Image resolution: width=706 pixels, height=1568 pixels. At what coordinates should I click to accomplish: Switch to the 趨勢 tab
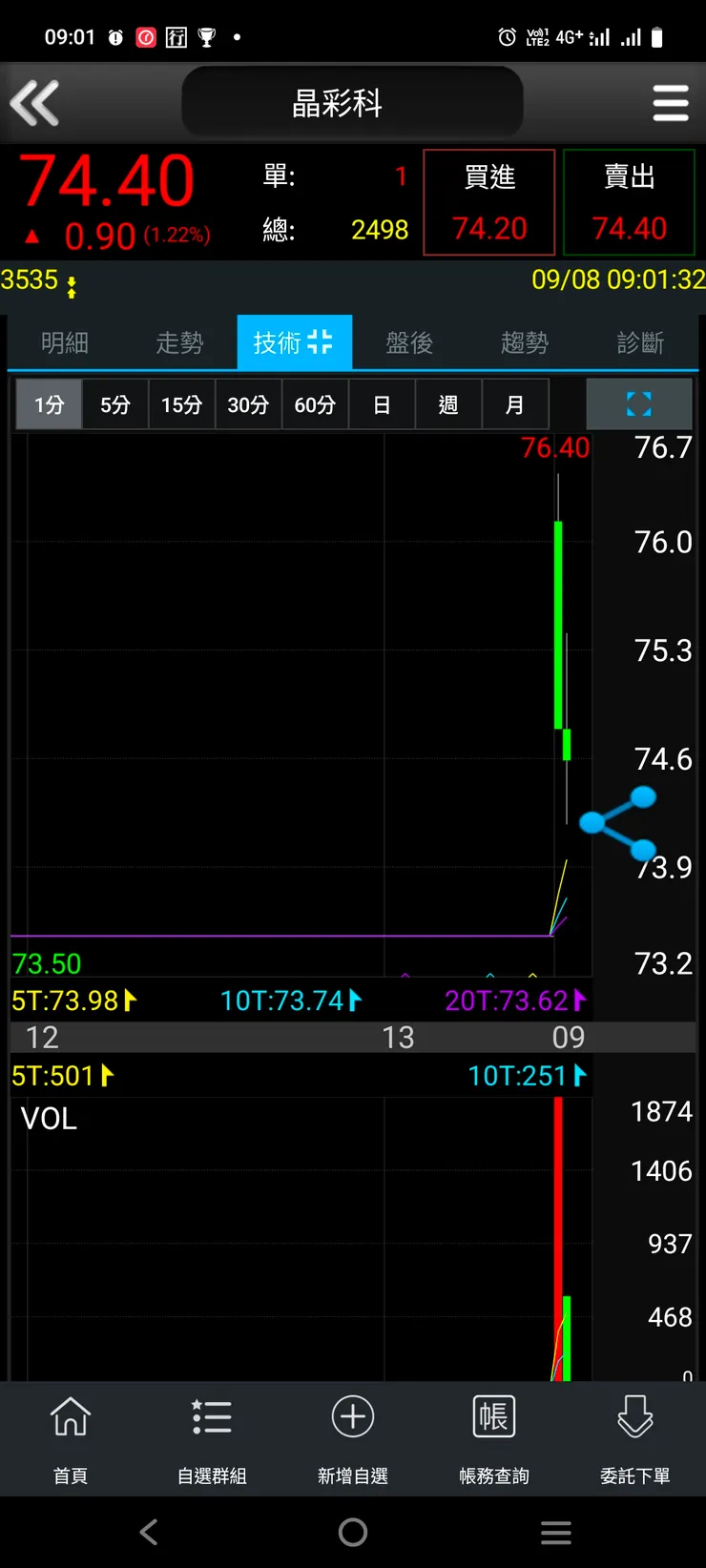click(x=525, y=342)
